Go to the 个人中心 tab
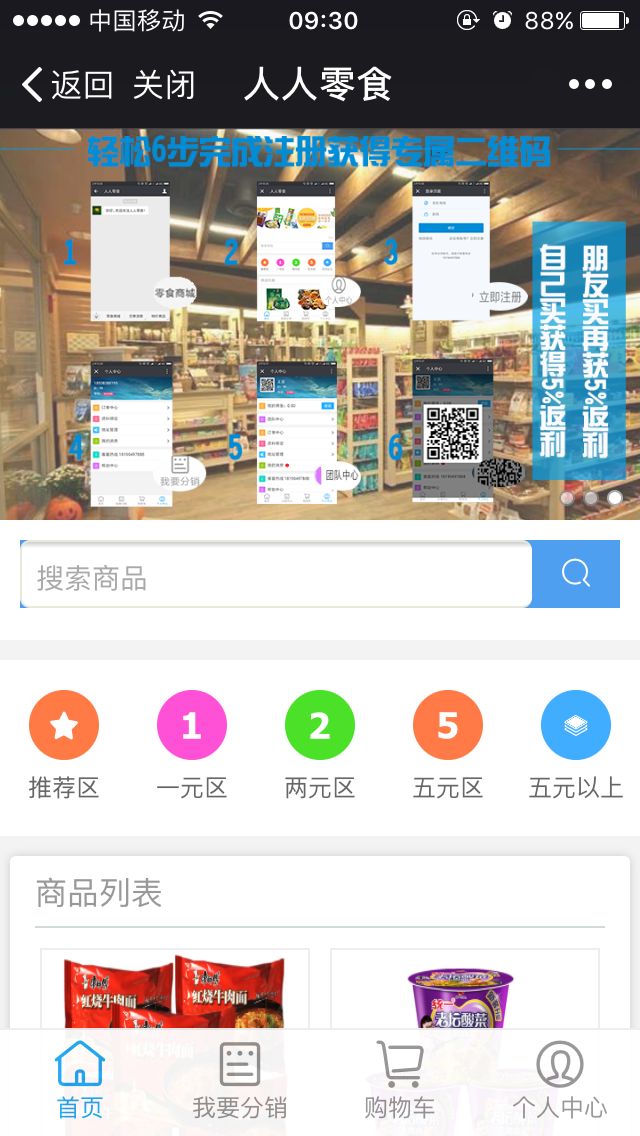The height and width of the screenshot is (1136, 640). (x=560, y=1081)
